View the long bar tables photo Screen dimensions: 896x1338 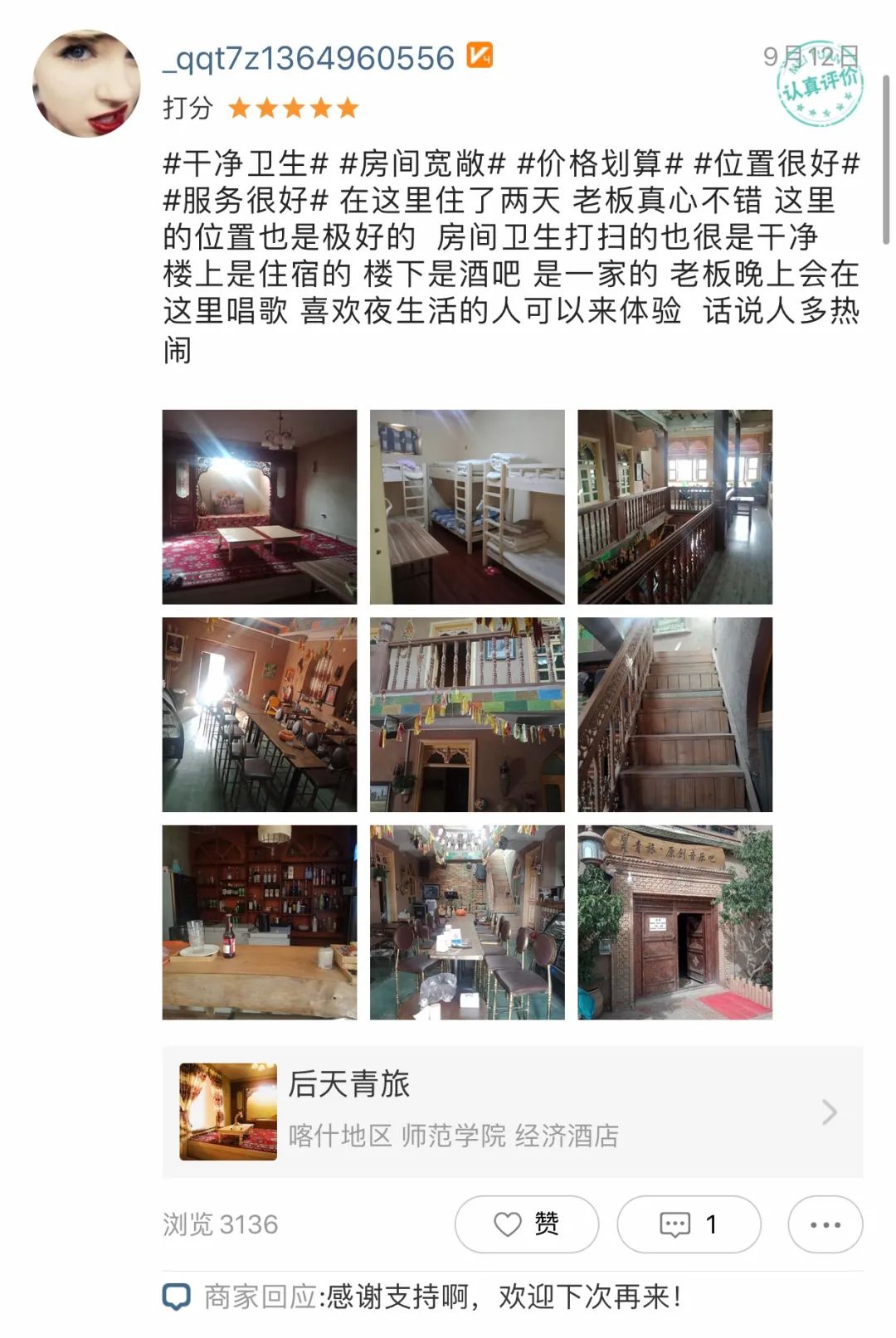259,714
